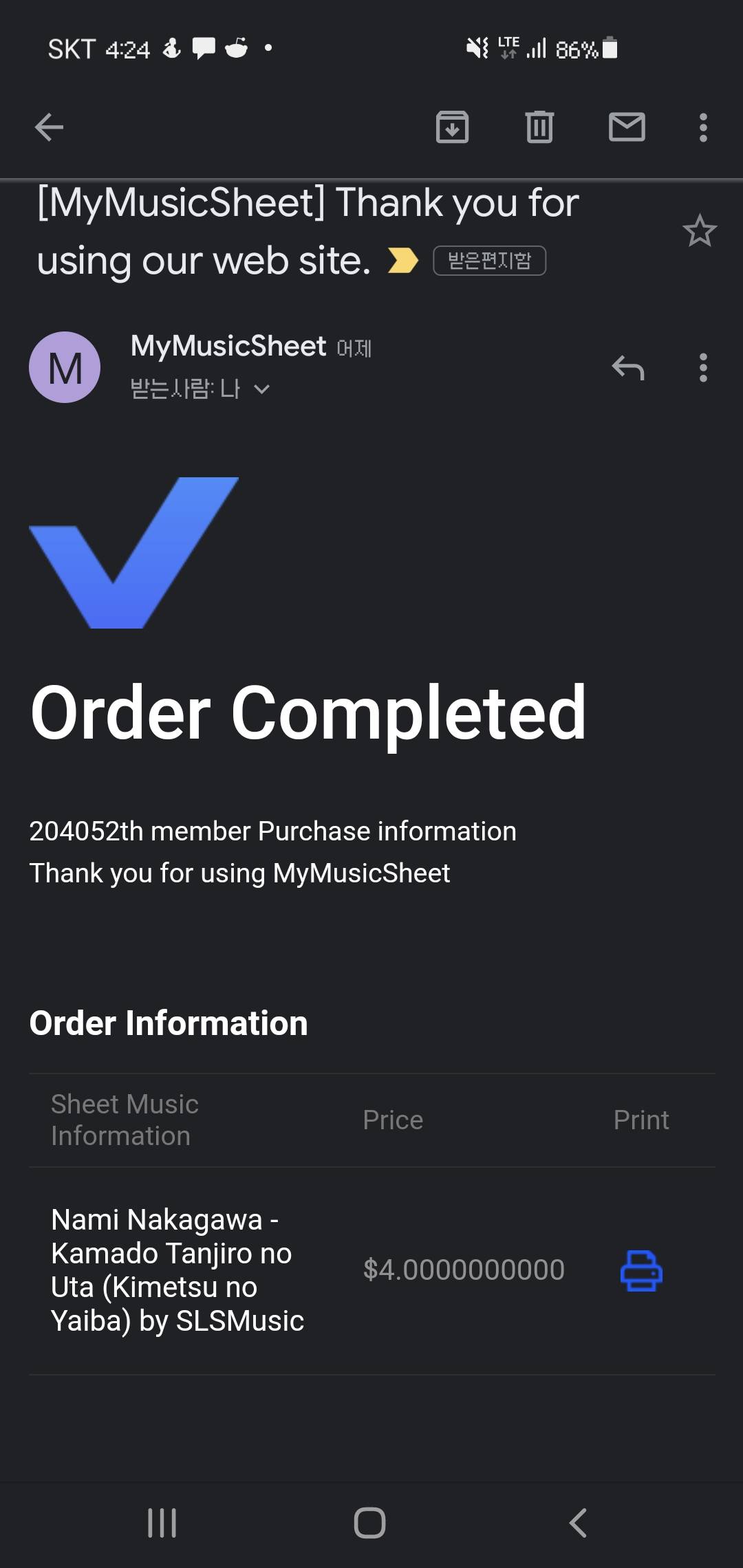Open the 받은편지함 label chip
Viewport: 743px width, 1568px height.
pos(489,261)
